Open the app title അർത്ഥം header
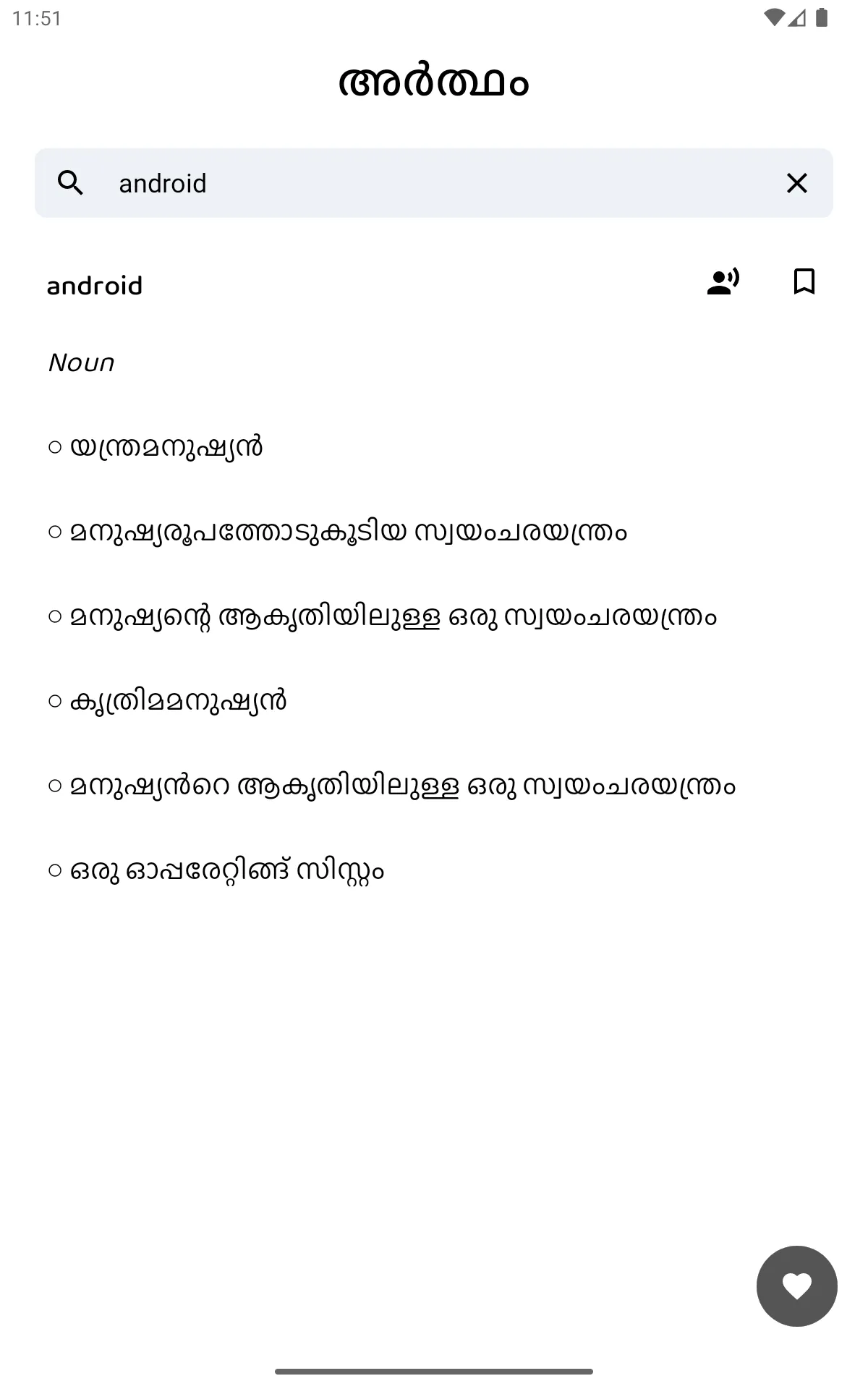 [434, 82]
